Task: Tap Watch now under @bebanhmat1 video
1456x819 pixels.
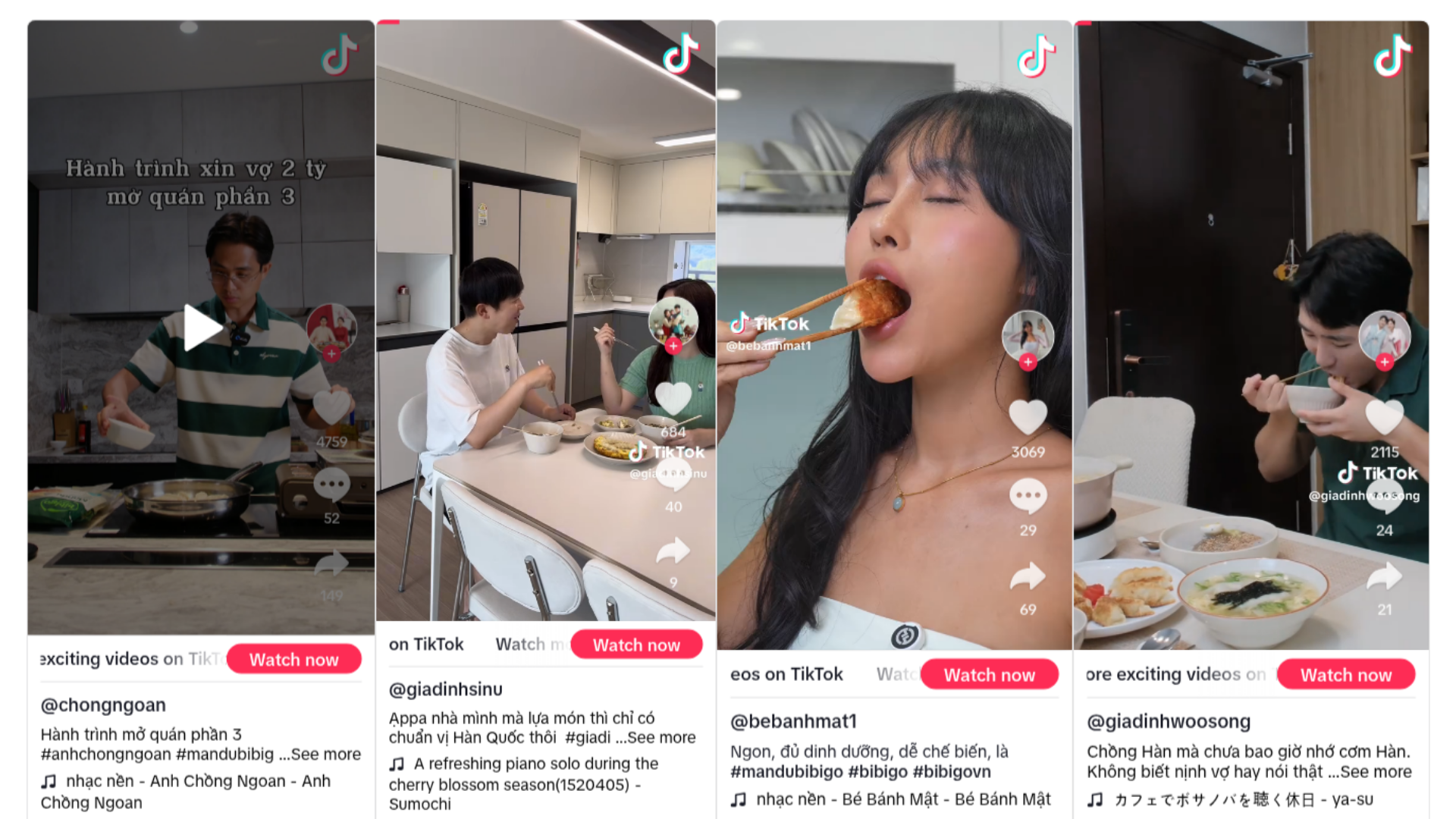Action: 989,675
